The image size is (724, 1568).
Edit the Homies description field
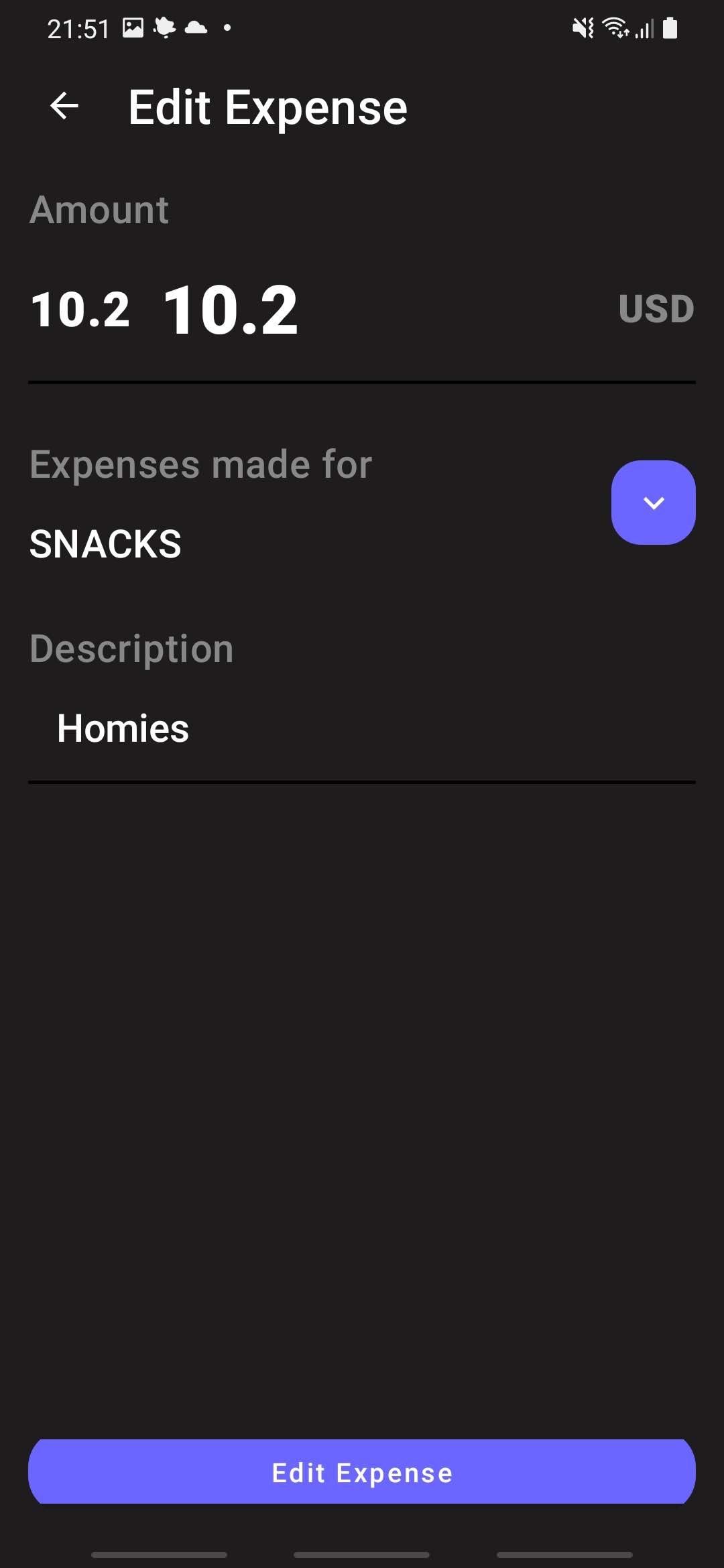tap(362, 728)
